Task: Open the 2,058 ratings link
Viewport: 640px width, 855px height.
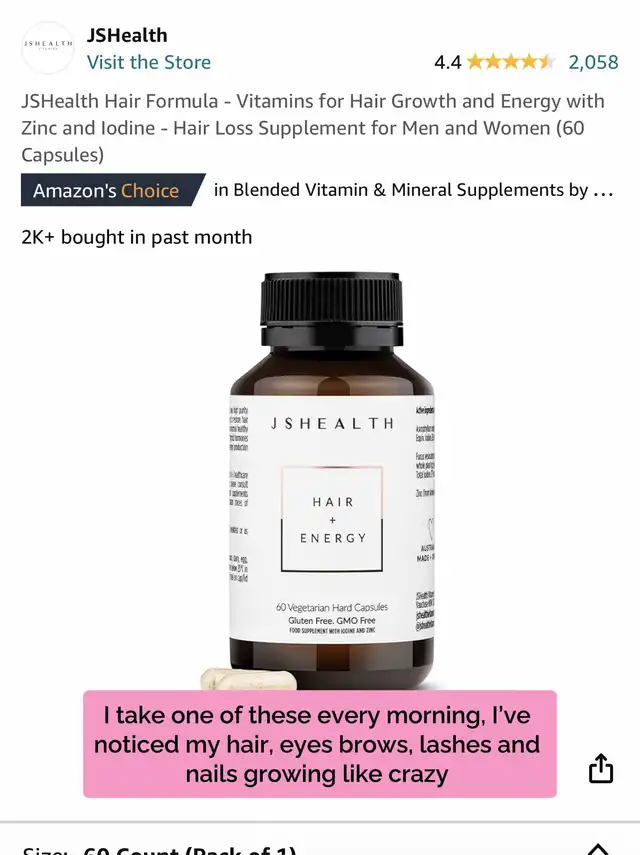Action: [x=593, y=62]
